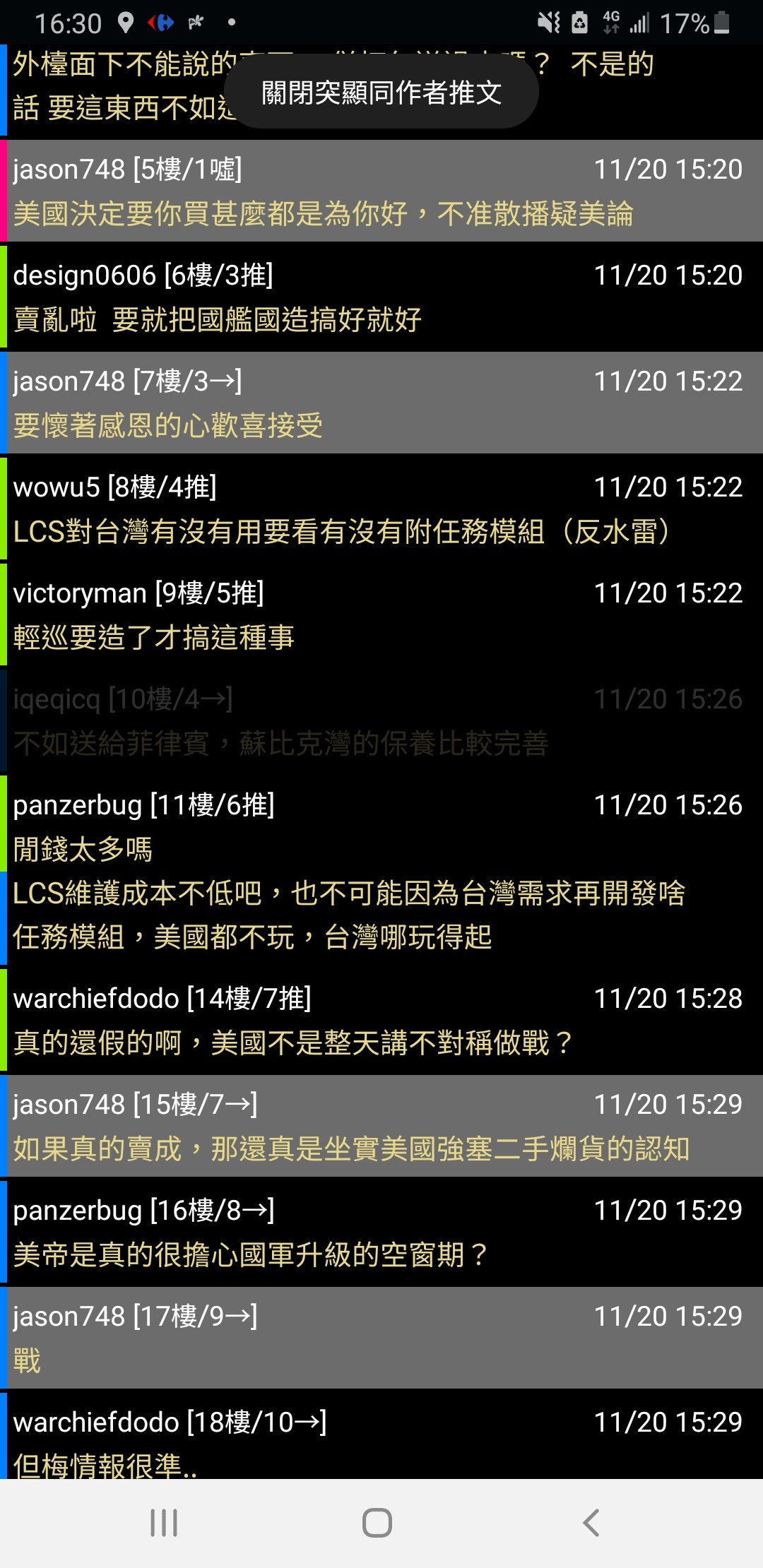763x1568 pixels.
Task: Select warchiefdodo's 18樓 comment
Action: (381, 1435)
